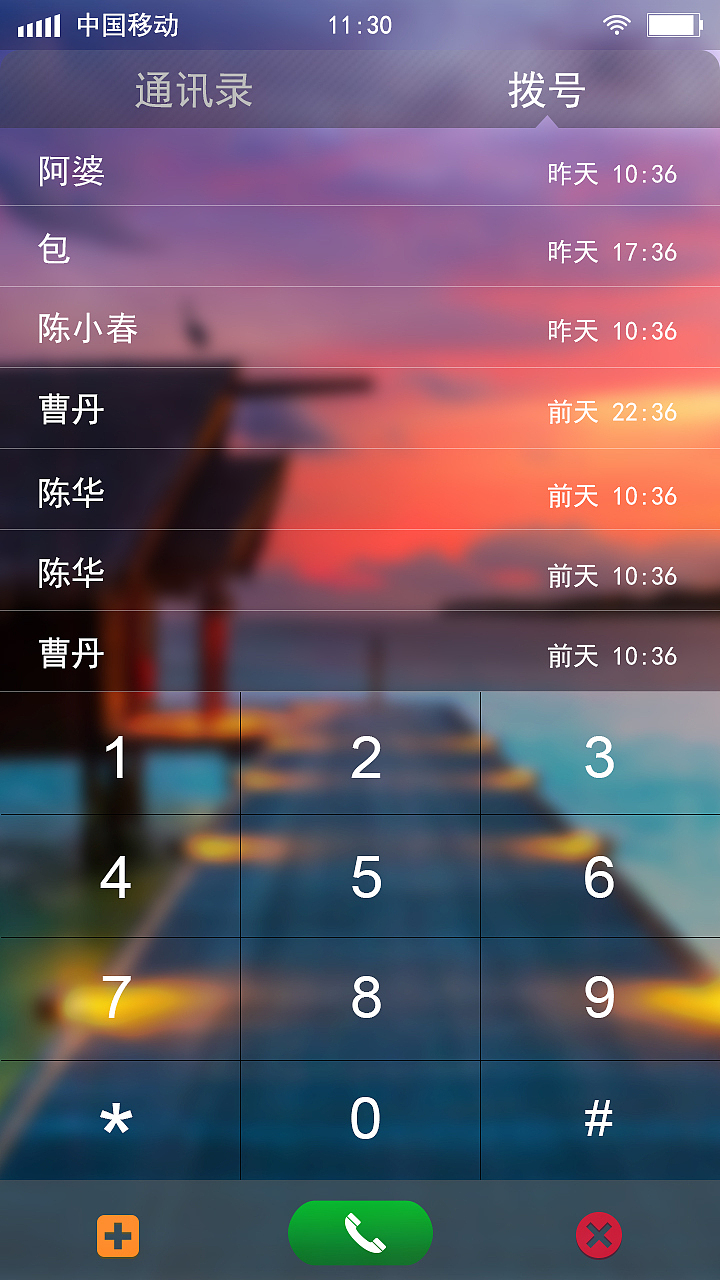Open call record for 包
Screen dimensions: 720x1280
(x=360, y=249)
